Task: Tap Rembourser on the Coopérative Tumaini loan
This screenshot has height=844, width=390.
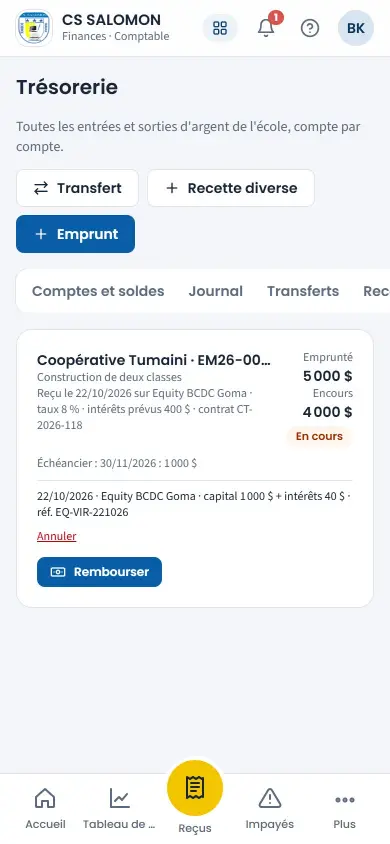Action: click(x=100, y=572)
